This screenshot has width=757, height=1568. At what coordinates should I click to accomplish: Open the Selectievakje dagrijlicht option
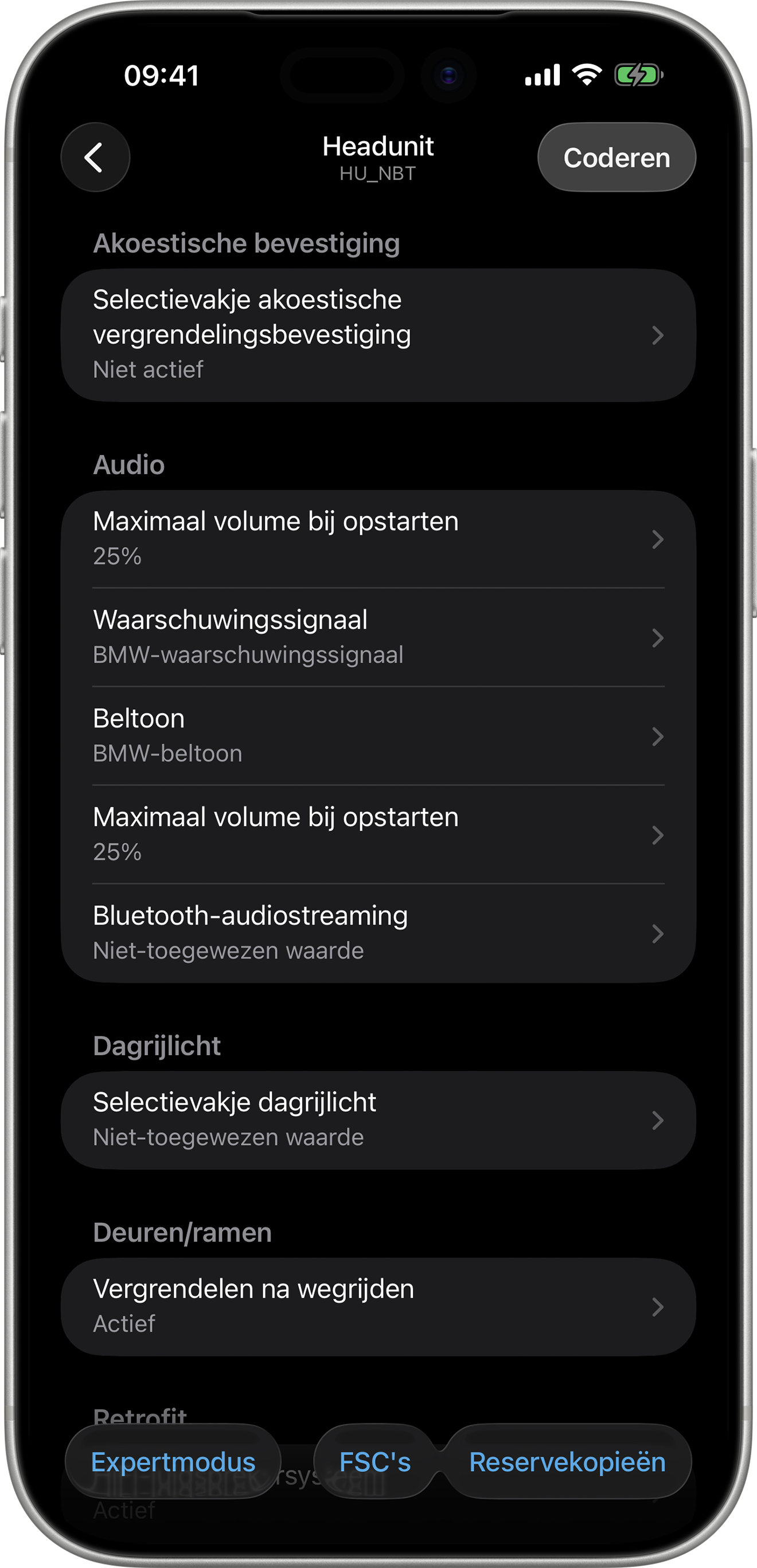(x=377, y=1120)
